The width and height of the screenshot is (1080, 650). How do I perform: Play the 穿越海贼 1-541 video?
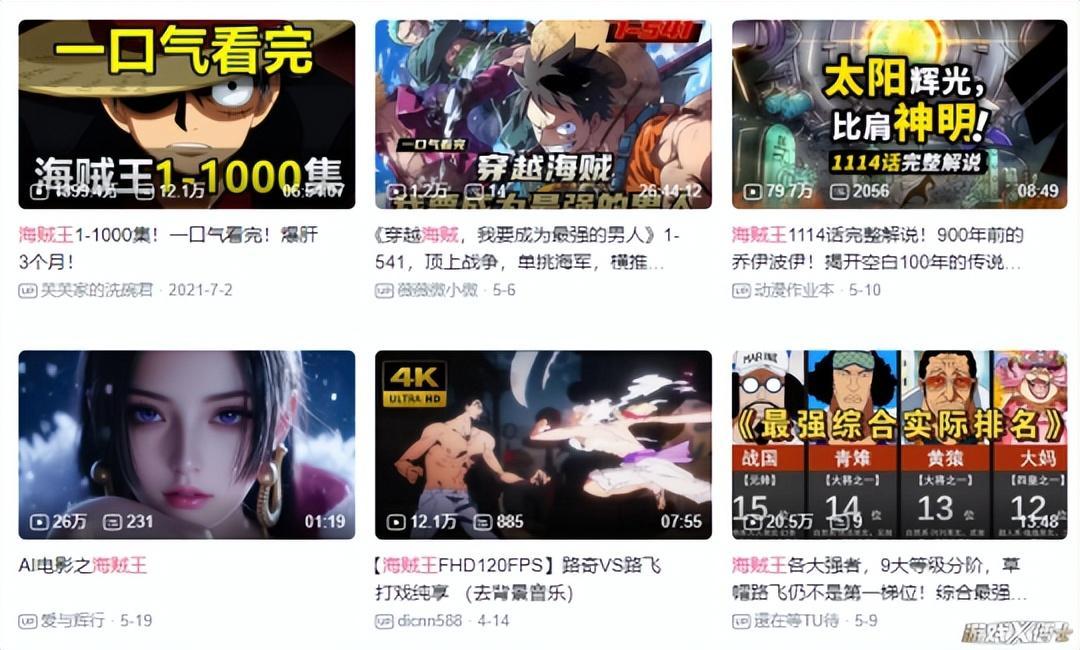coord(543,114)
